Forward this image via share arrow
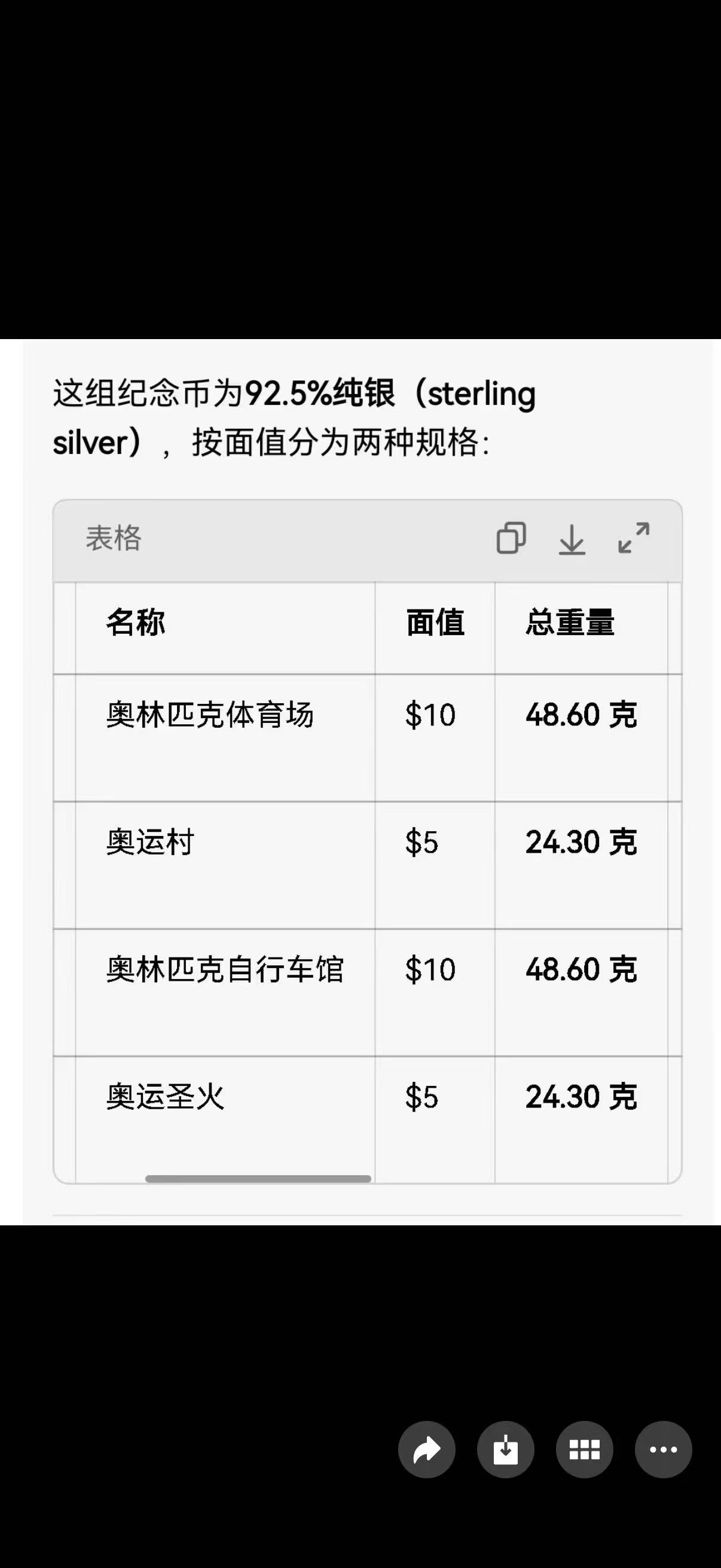 click(x=426, y=1450)
